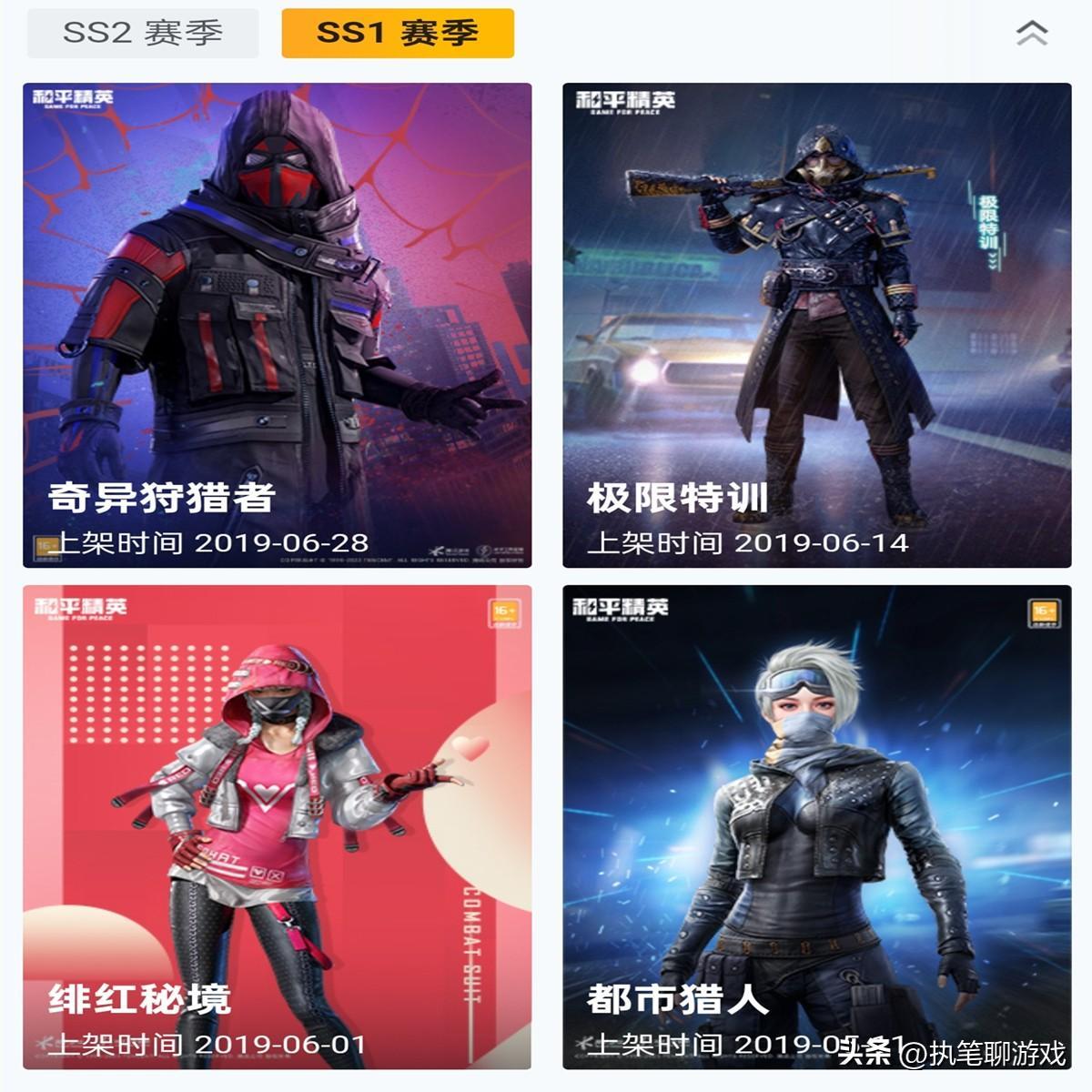View the 绯红秘境 outfit card
1092x1092 pixels.
278,826
